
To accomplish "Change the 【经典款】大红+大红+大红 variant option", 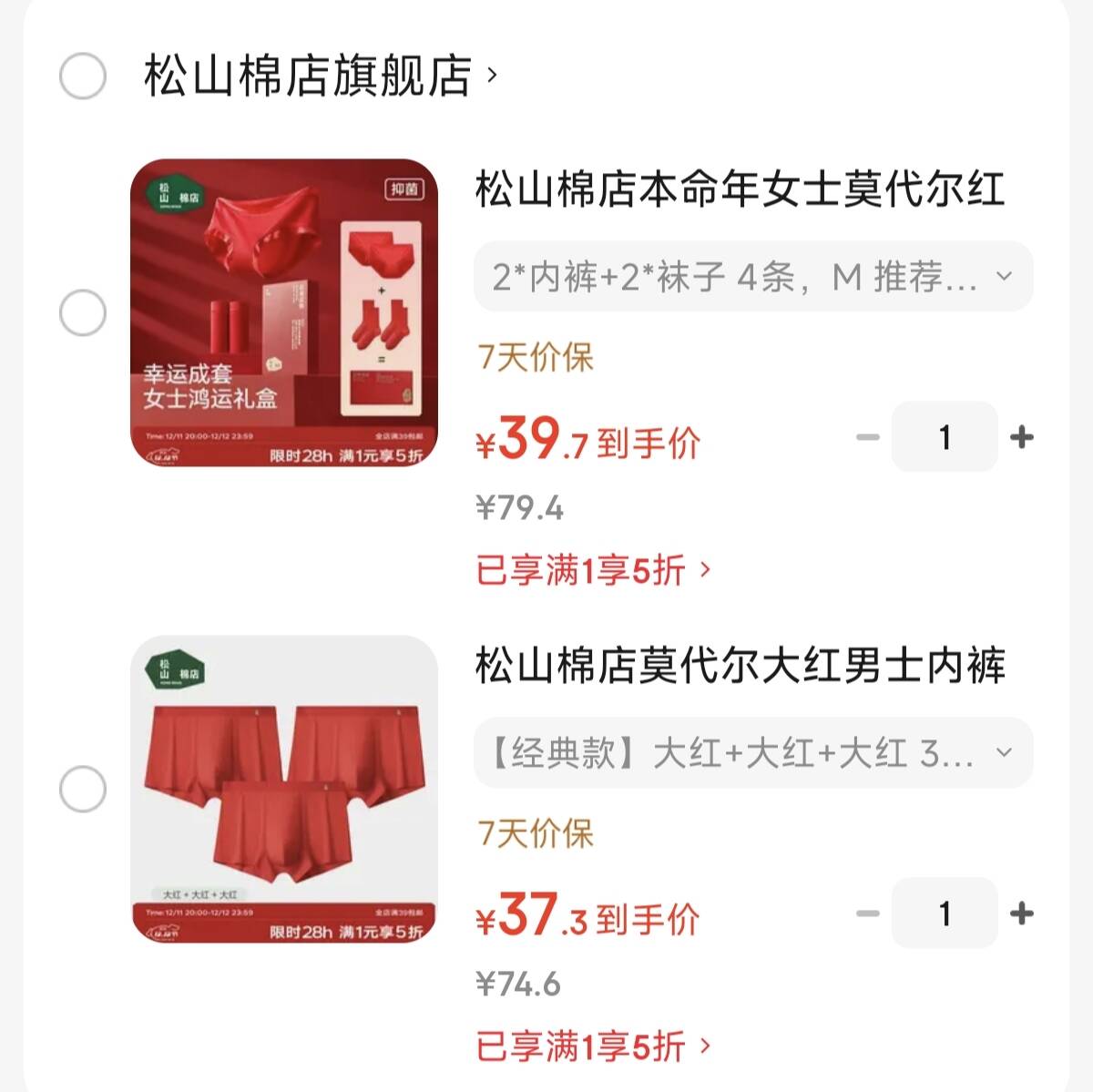I will tap(753, 753).
